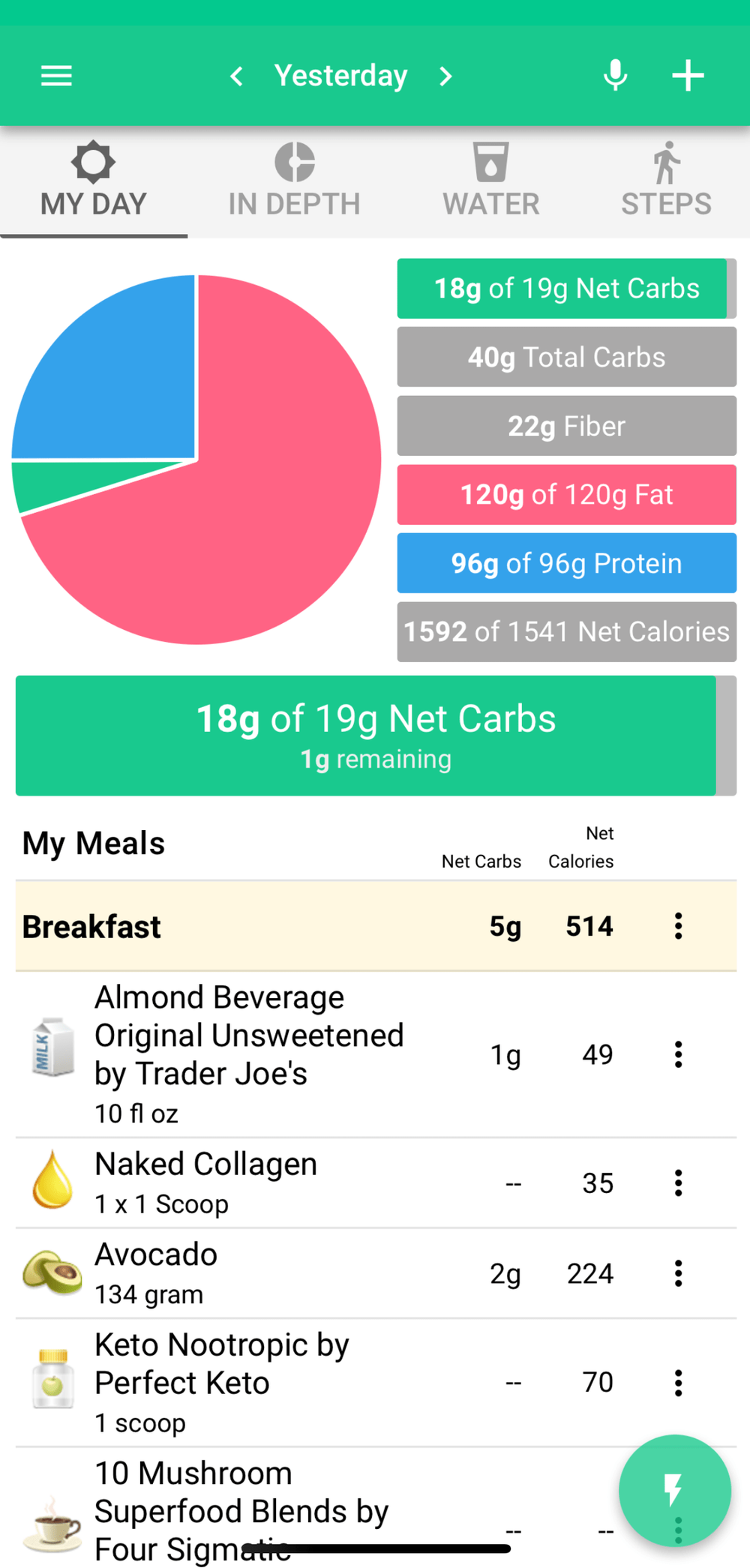Open options for Naked Collagen entry
The height and width of the screenshot is (1568, 750).
coord(678,1183)
